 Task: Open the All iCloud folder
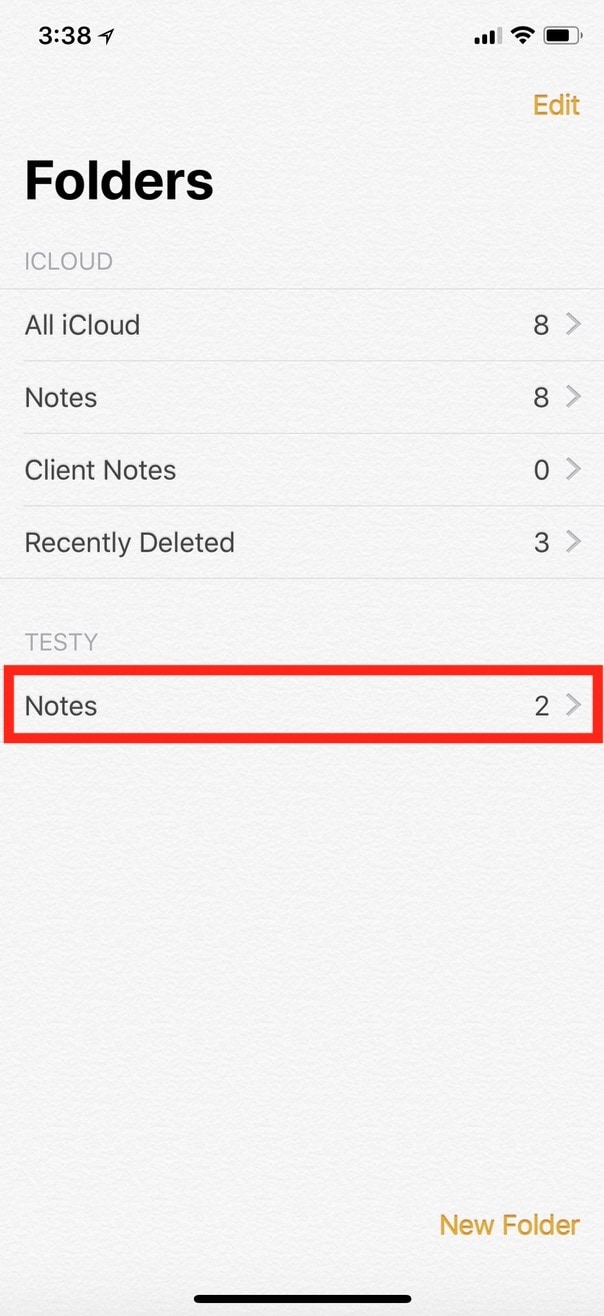[302, 325]
